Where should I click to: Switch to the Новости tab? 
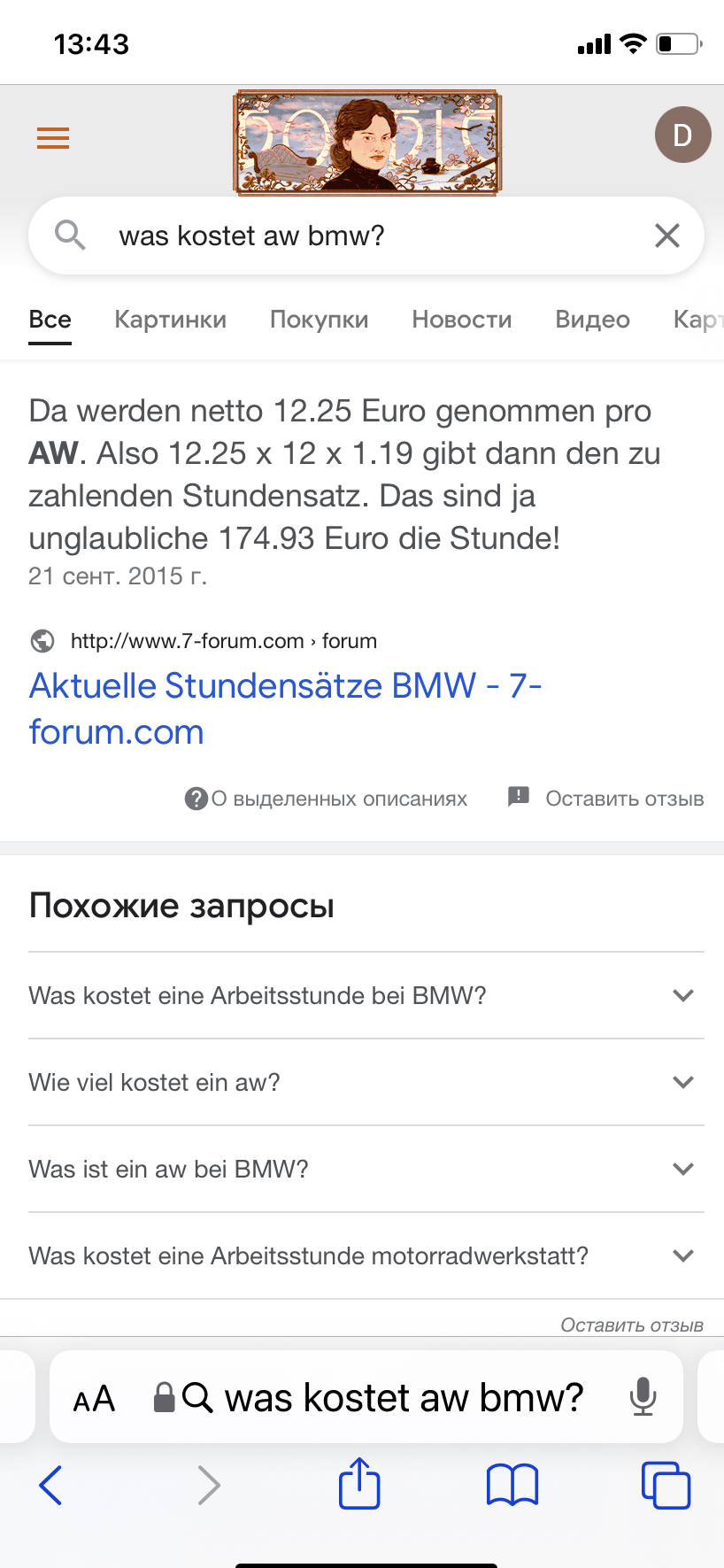[461, 320]
